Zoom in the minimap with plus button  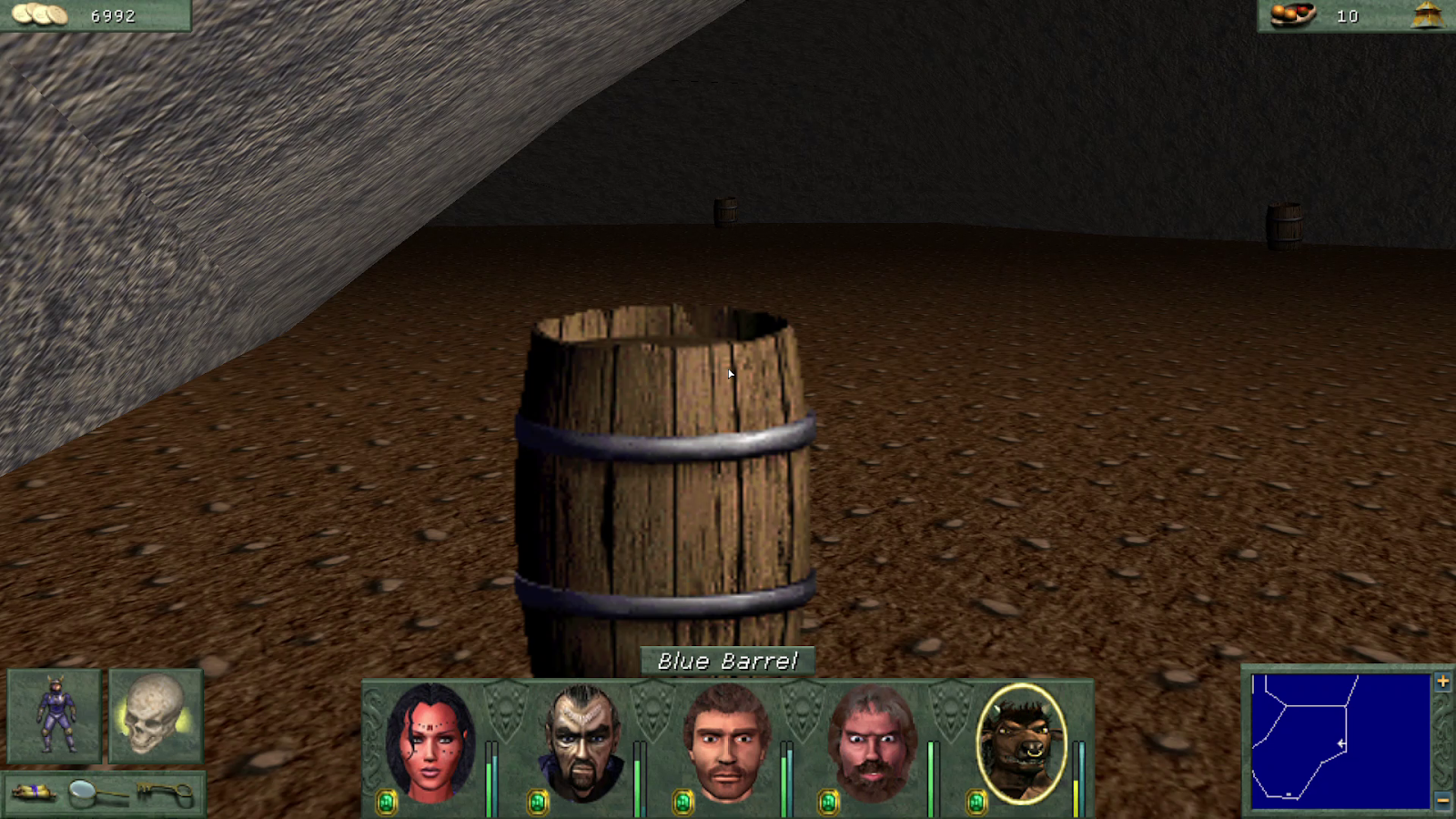pyautogui.click(x=1442, y=682)
